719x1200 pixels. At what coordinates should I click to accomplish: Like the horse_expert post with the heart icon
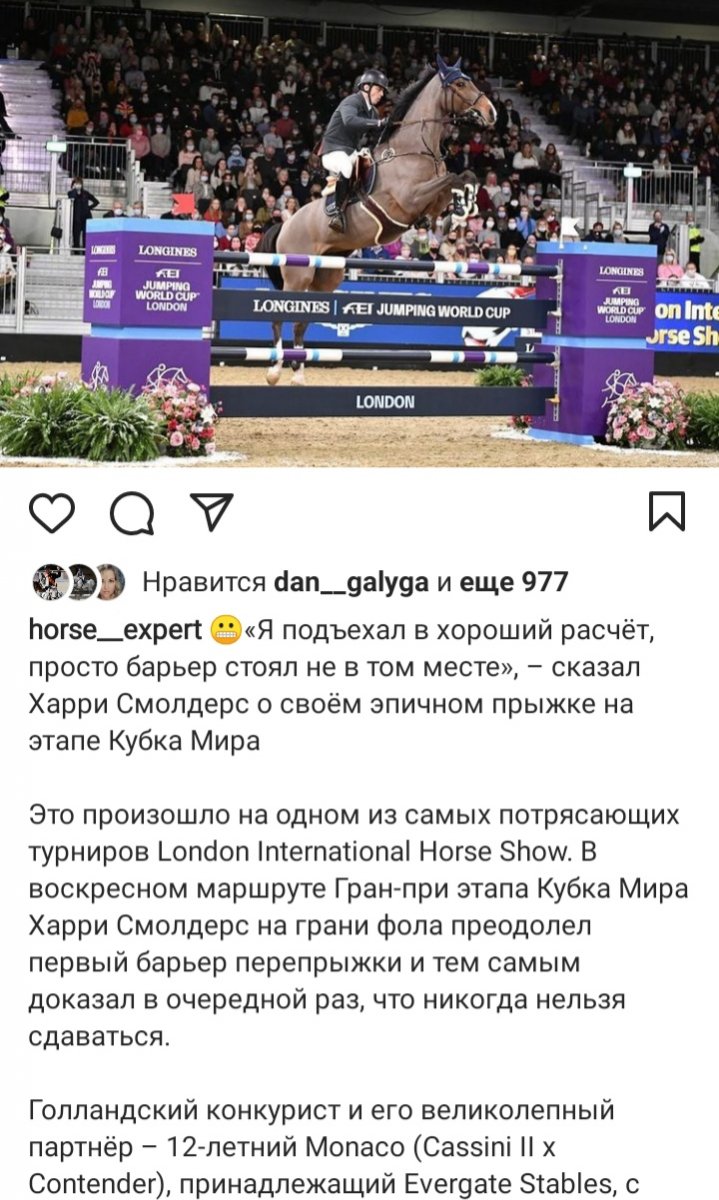(x=52, y=513)
